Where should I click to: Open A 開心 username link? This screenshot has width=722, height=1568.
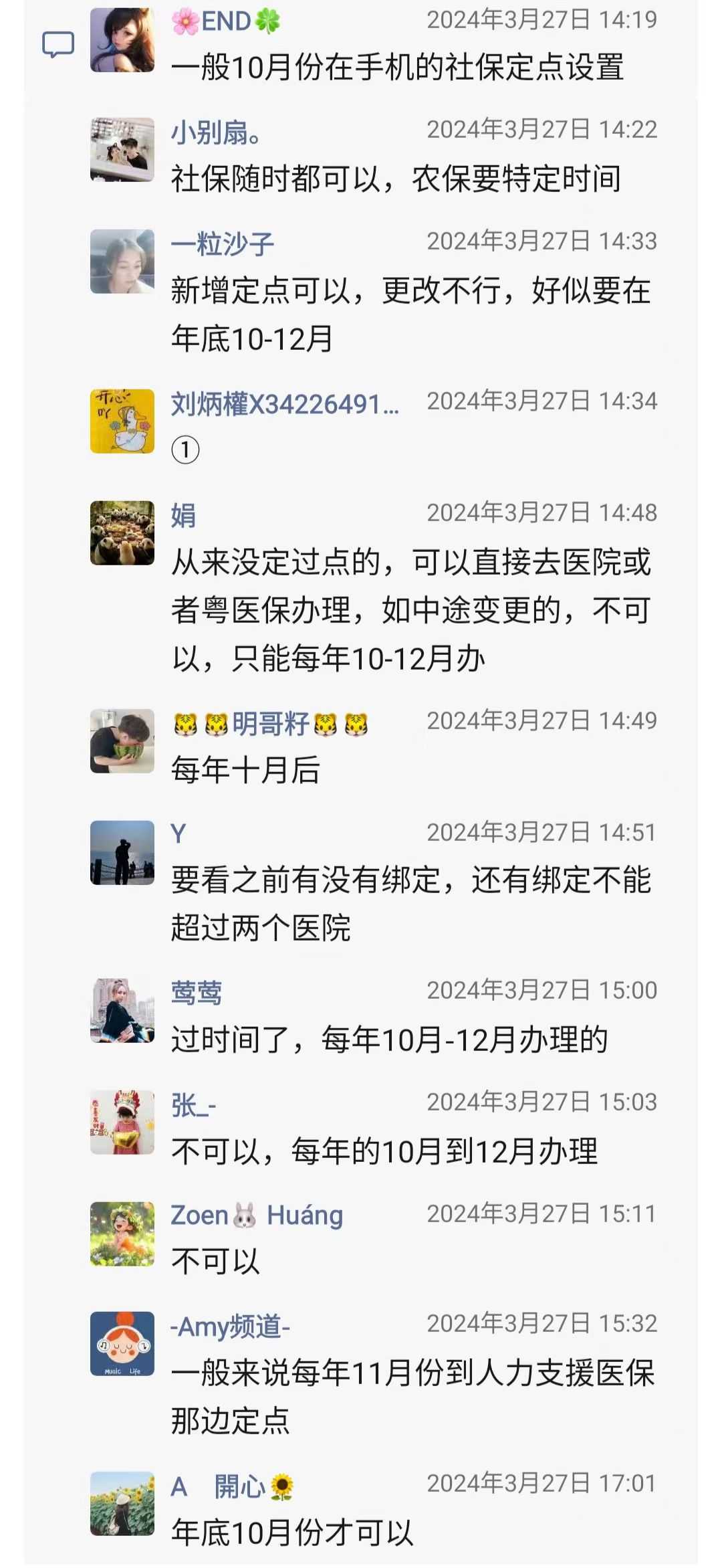coord(233,1486)
